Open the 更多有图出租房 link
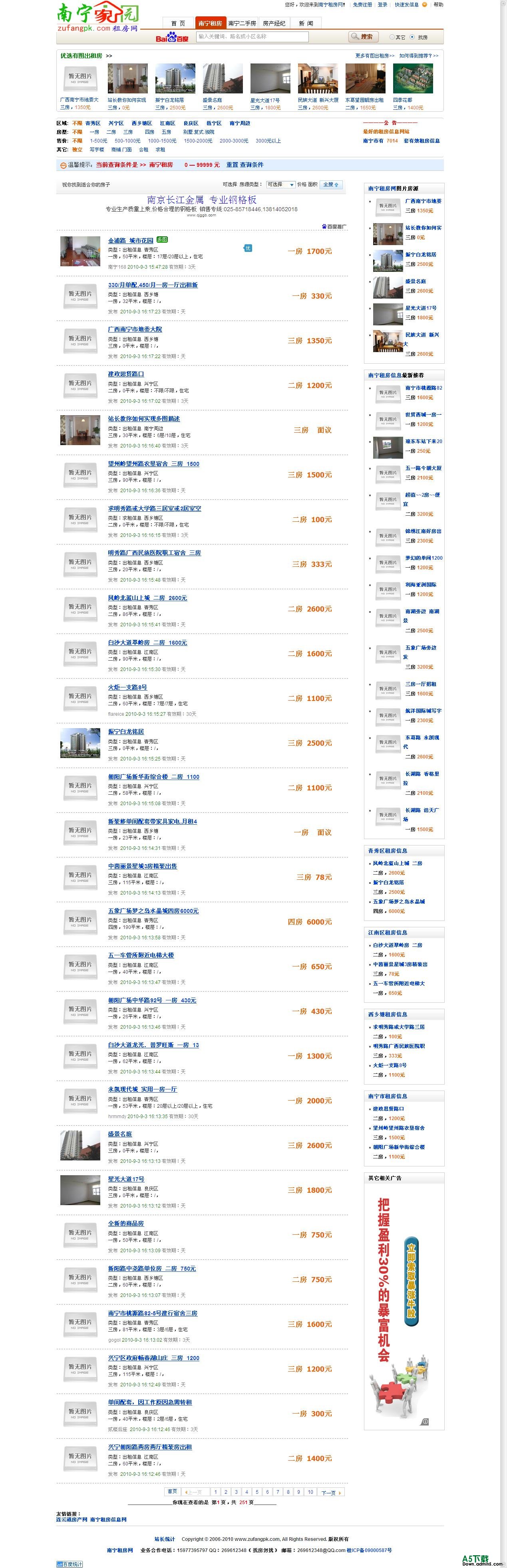Viewport: 507px width, 1568px height. (375, 55)
